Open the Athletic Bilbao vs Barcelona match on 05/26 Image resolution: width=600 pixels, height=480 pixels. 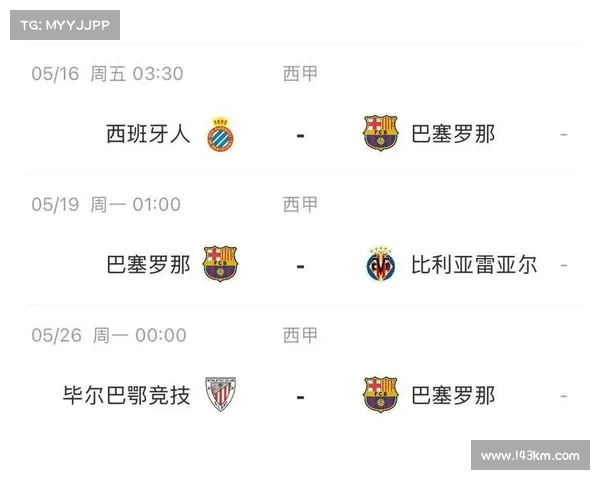(x=300, y=395)
